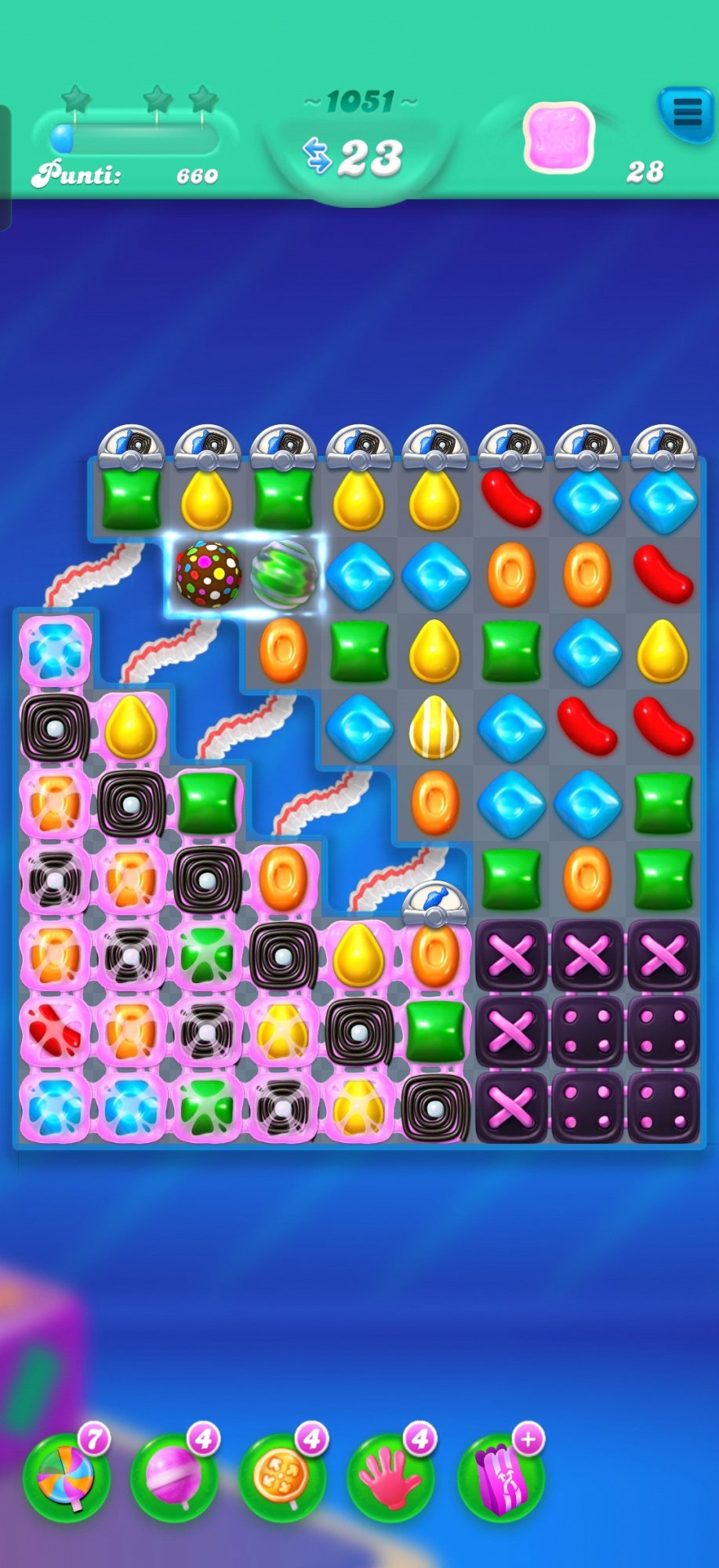This screenshot has height=1568, width=719.
Task: Activate the pink lollipop hammer booster
Action: [172, 1477]
